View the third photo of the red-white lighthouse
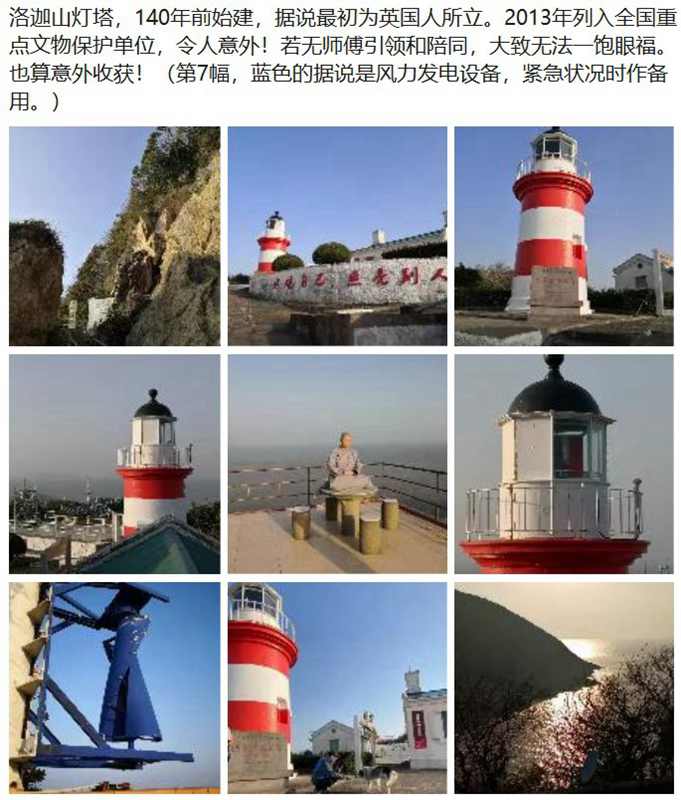681x800 pixels. click(563, 236)
